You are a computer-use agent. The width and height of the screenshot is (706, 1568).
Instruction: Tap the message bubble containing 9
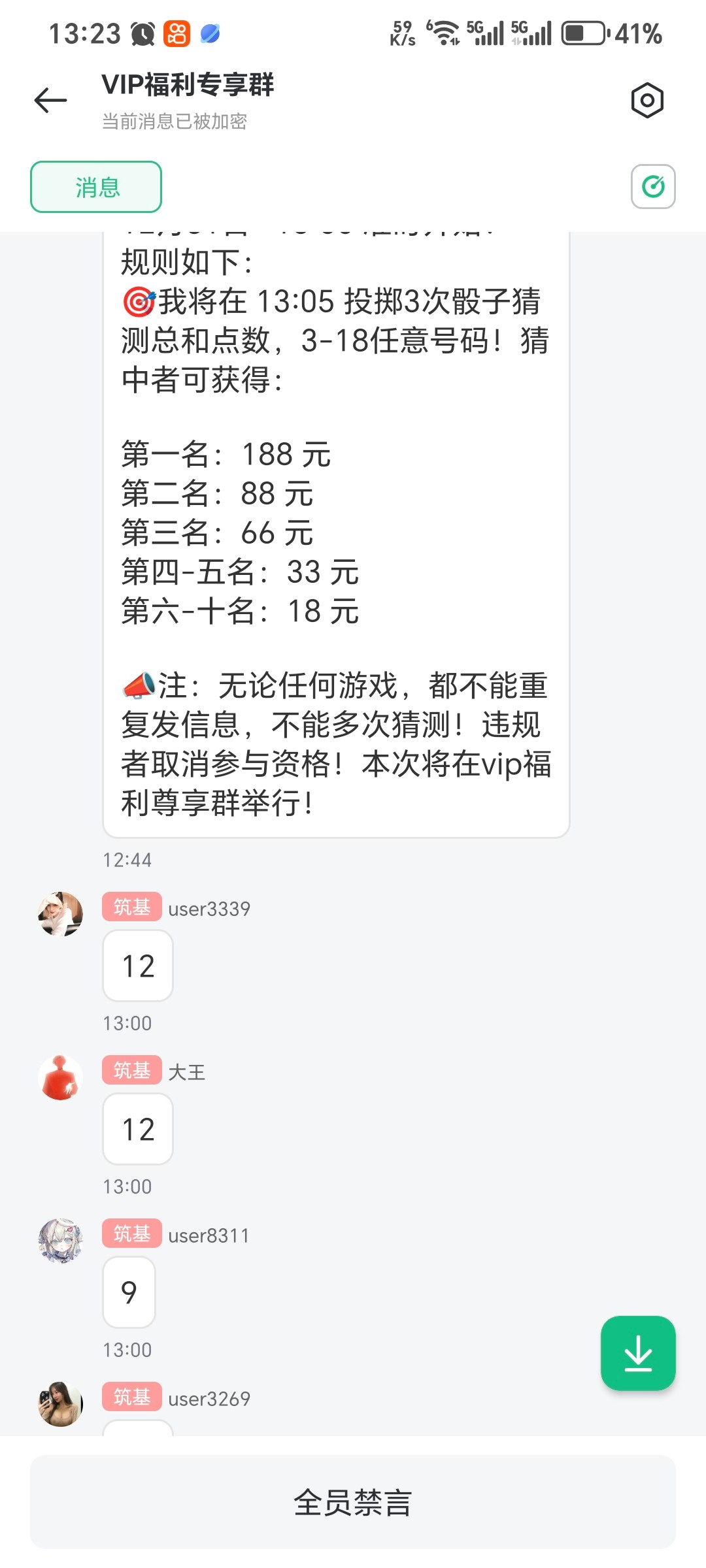128,1292
